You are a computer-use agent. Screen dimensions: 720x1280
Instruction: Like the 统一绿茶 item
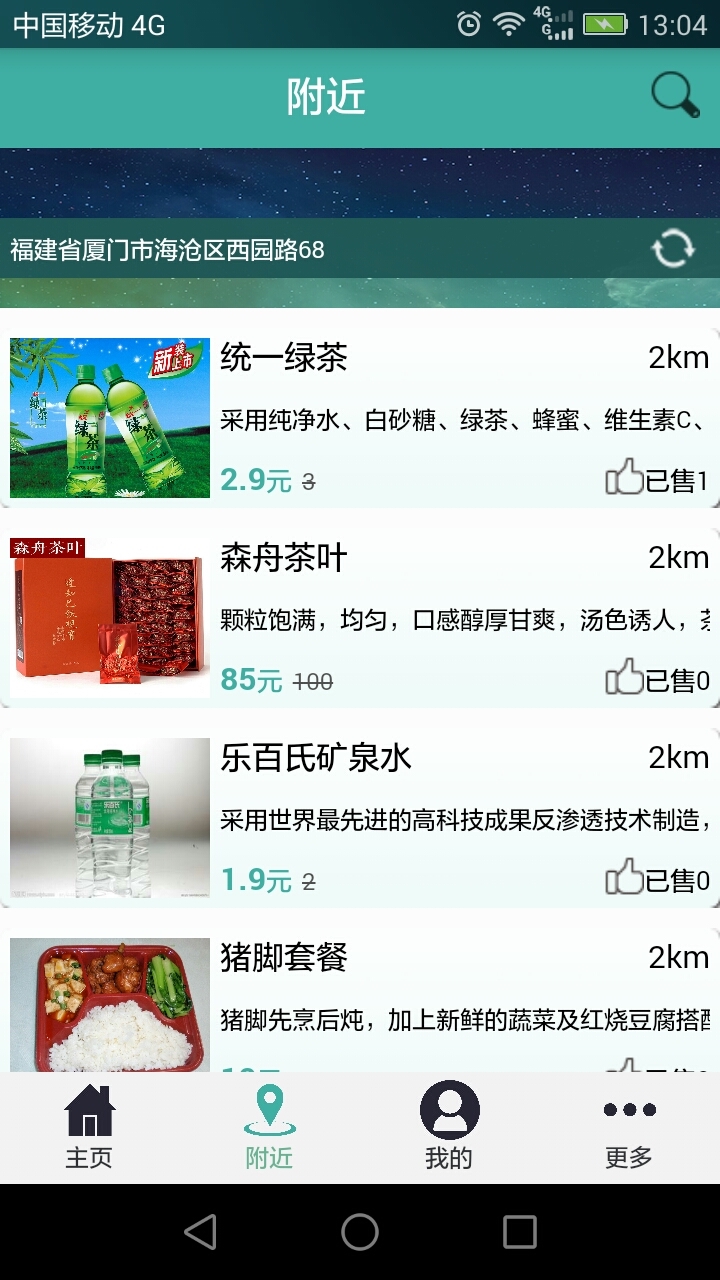click(624, 478)
